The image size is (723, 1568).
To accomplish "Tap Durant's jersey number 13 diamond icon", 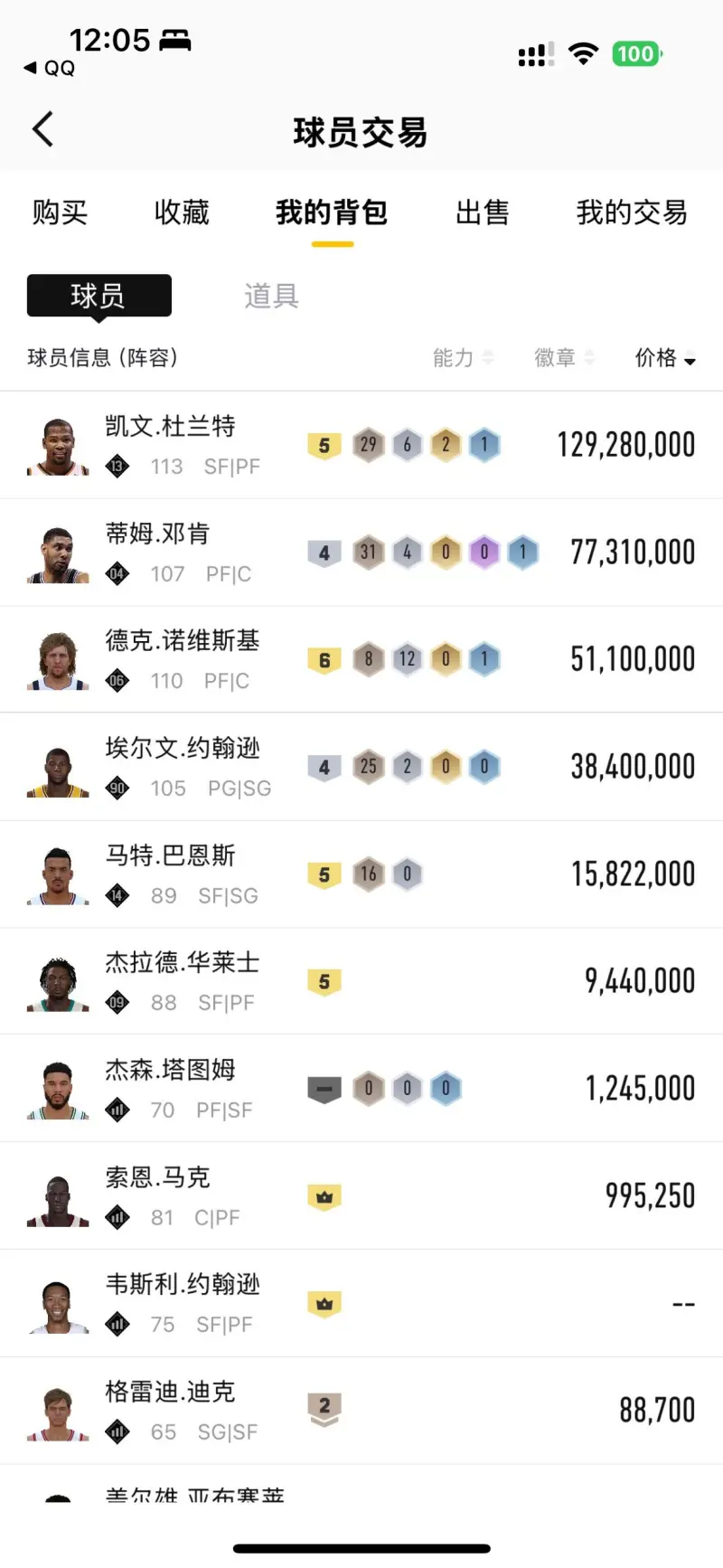I will pos(117,467).
